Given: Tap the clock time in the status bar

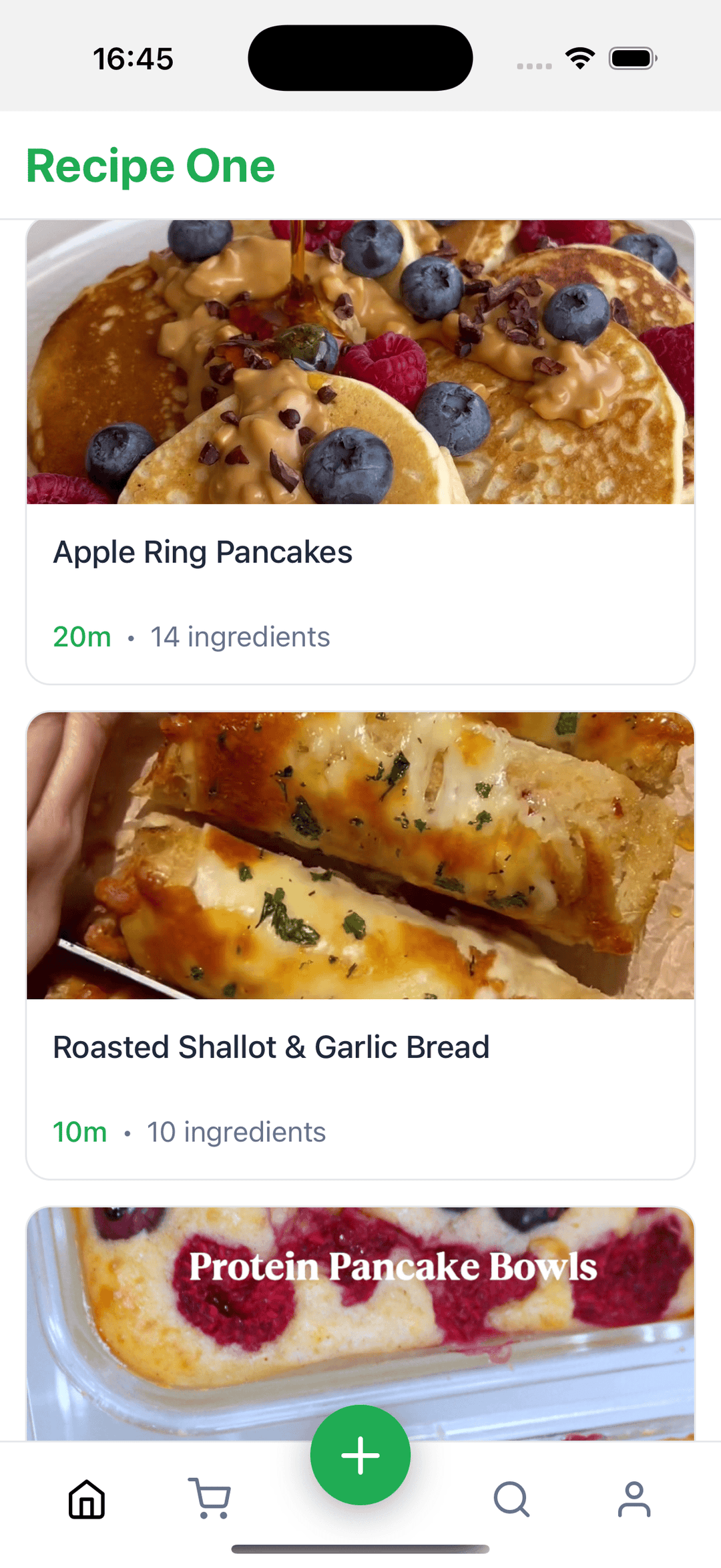Looking at the screenshot, I should [134, 58].
